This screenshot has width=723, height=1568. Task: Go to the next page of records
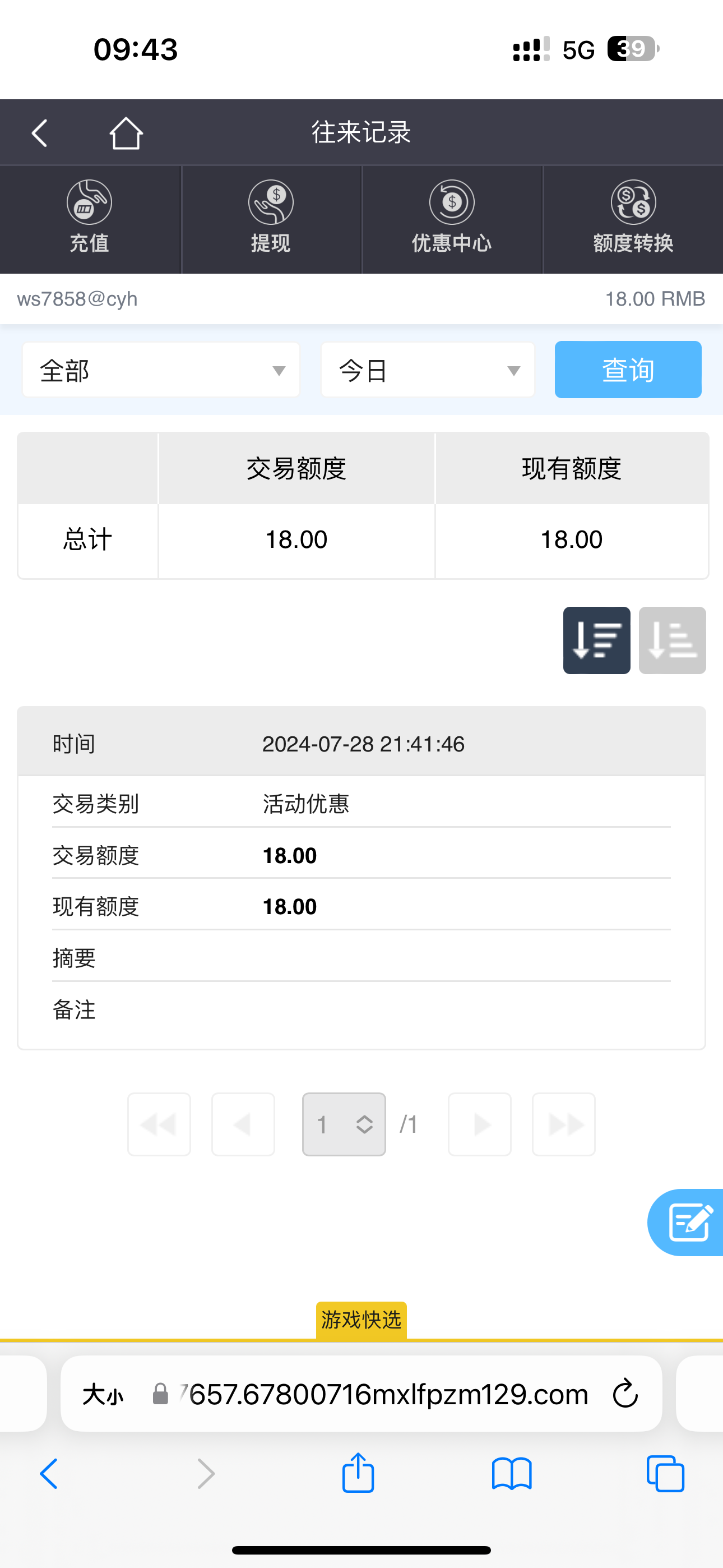coord(480,1124)
